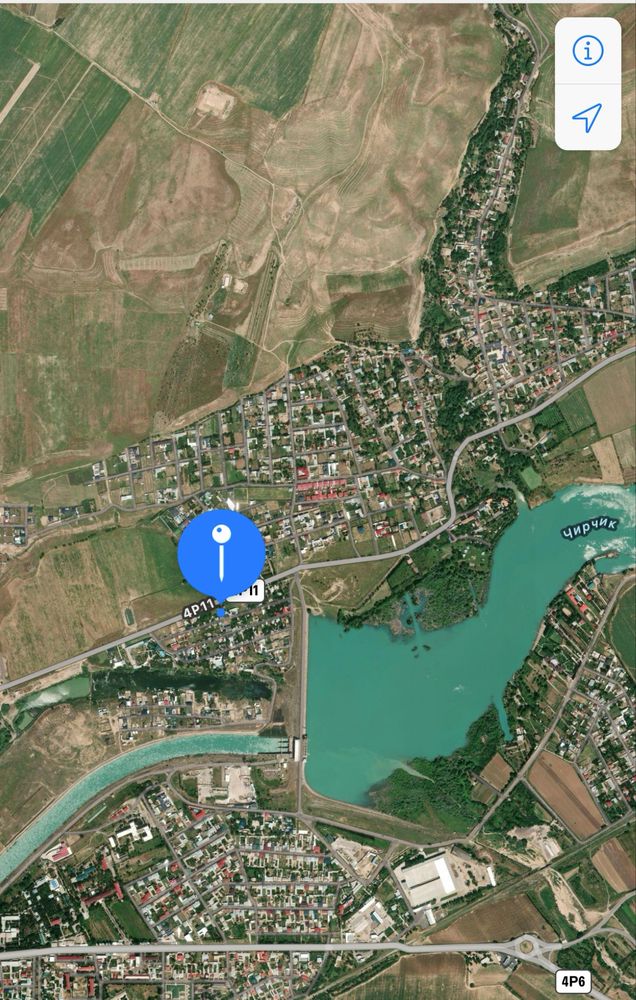Tap the blue location pin marker
The image size is (636, 1000).
click(x=221, y=553)
